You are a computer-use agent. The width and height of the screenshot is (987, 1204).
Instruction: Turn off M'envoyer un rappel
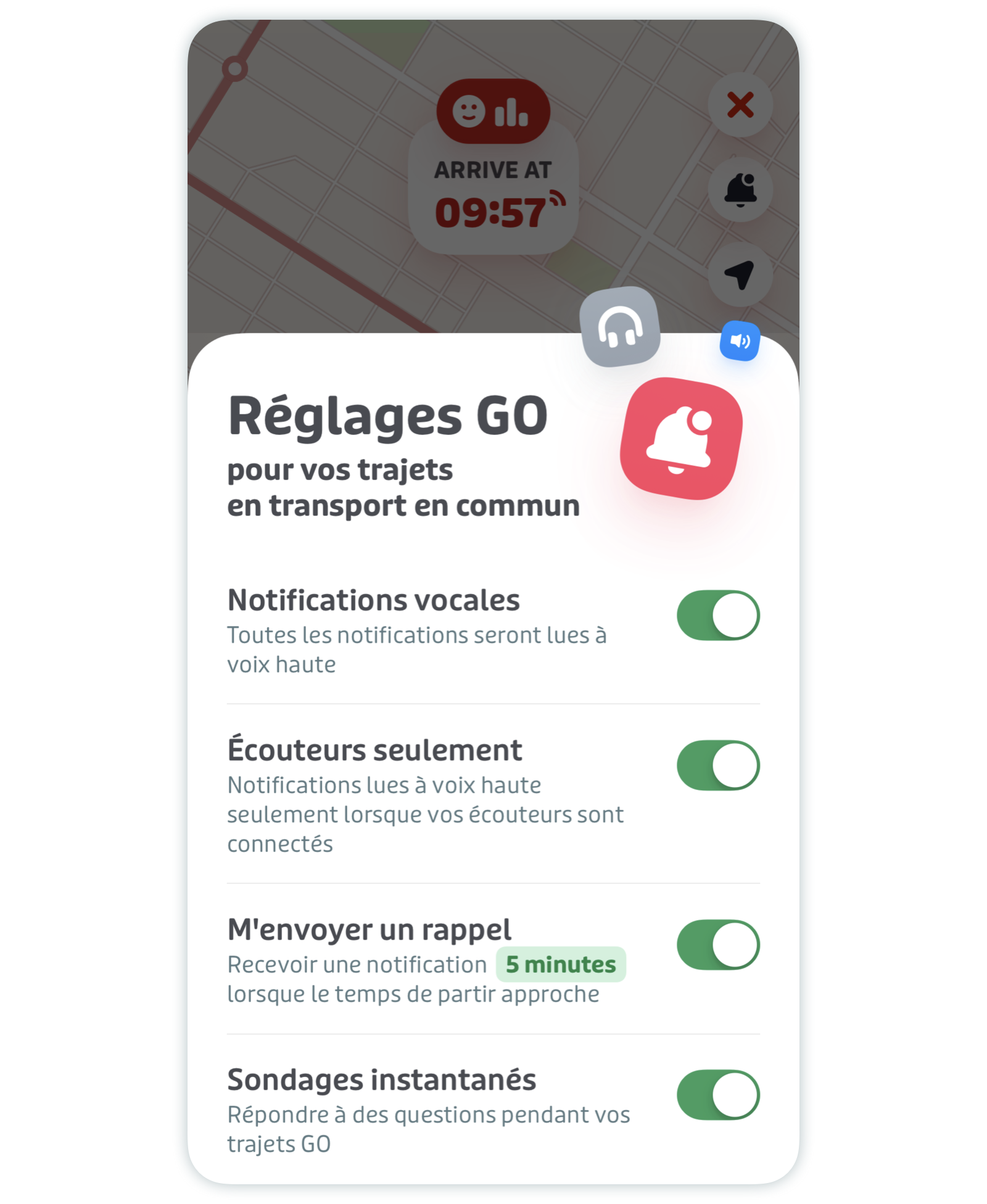point(718,944)
